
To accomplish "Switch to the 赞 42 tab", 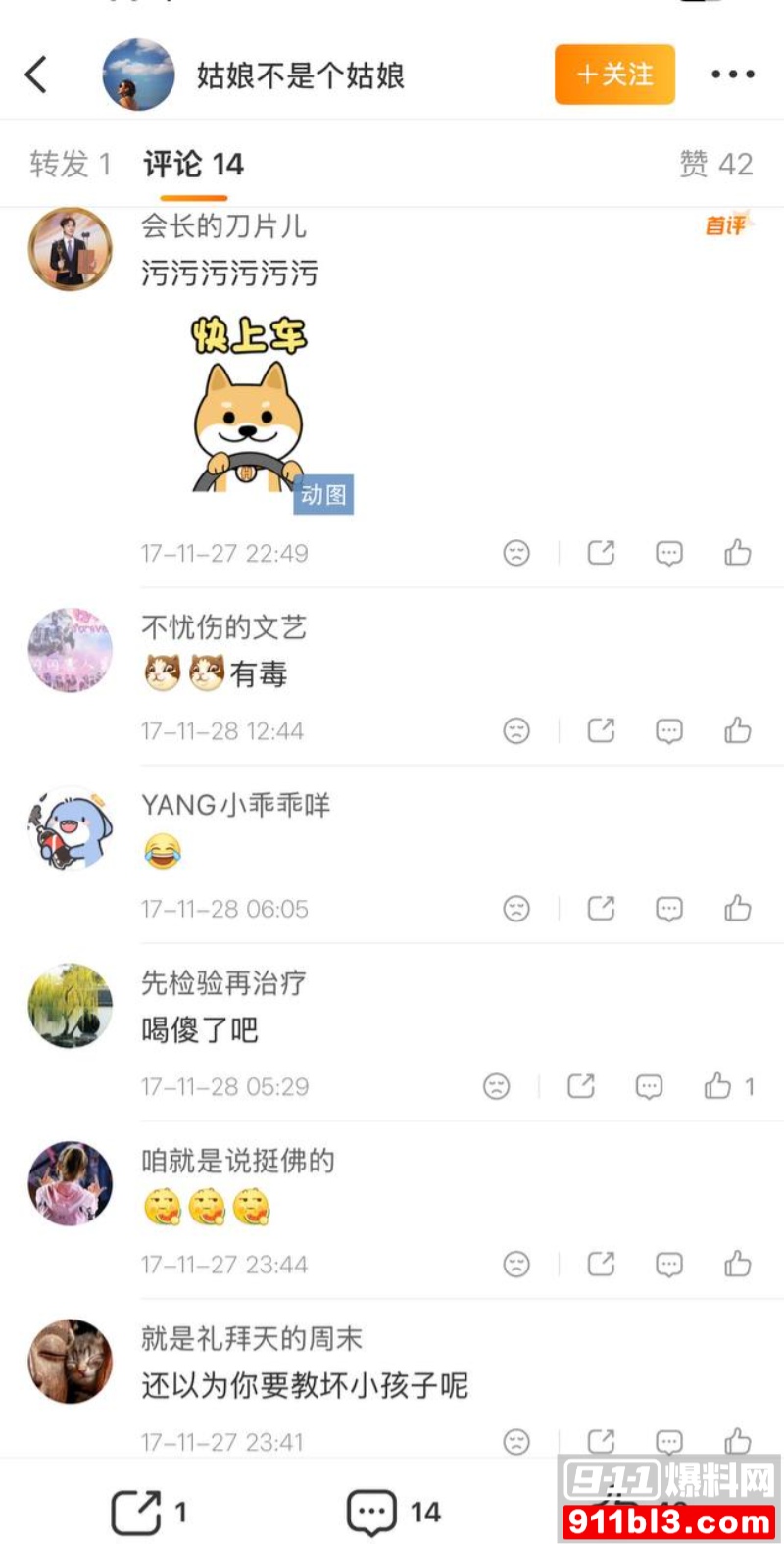I will (x=717, y=165).
